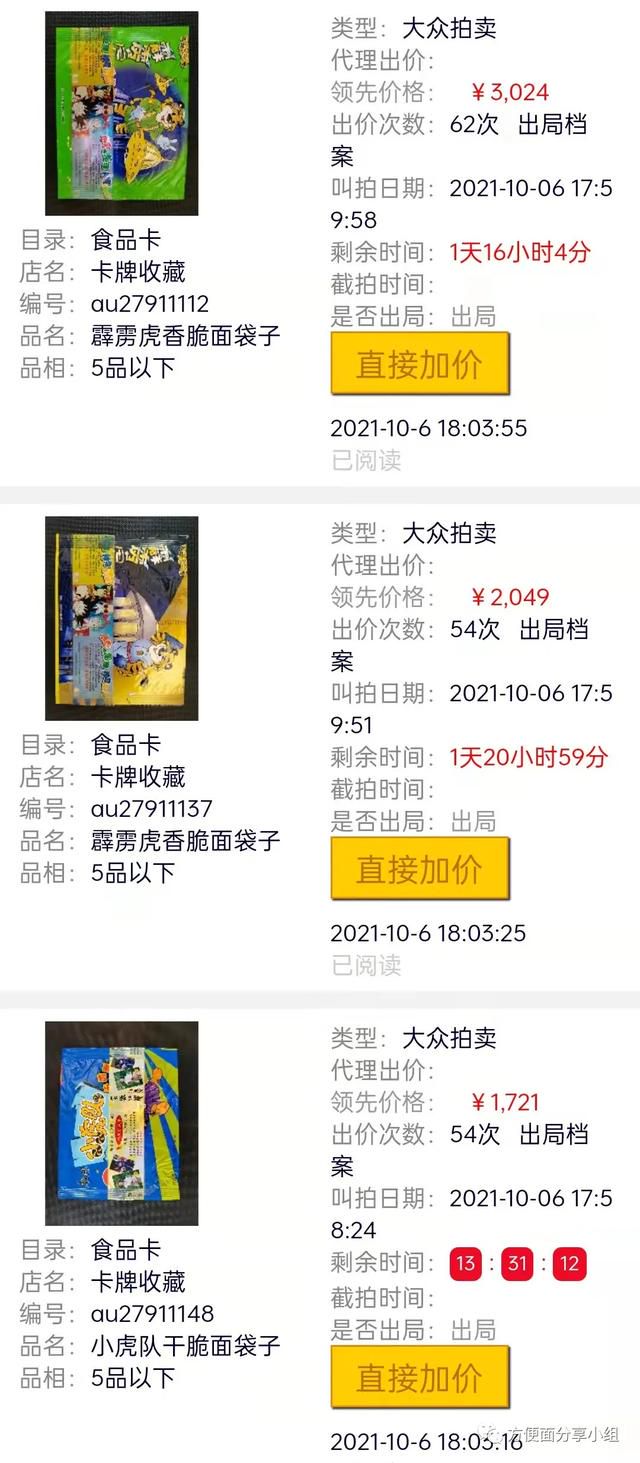Image resolution: width=640 pixels, height=1463 pixels.
Task: Open 出局档案 for the ¥1,721 auction
Action: pyautogui.click(x=552, y=1135)
